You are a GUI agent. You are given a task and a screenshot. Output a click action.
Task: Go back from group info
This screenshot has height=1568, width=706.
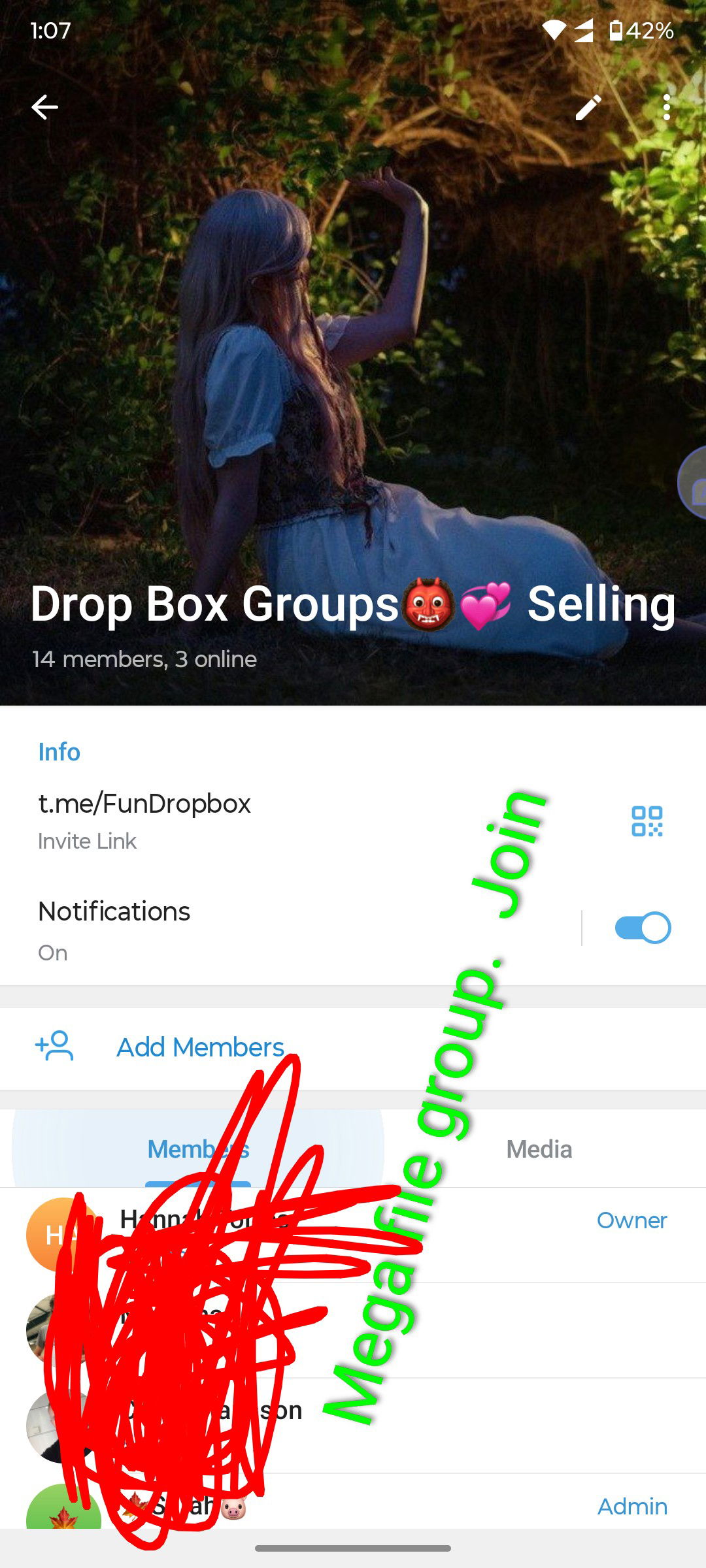point(44,107)
